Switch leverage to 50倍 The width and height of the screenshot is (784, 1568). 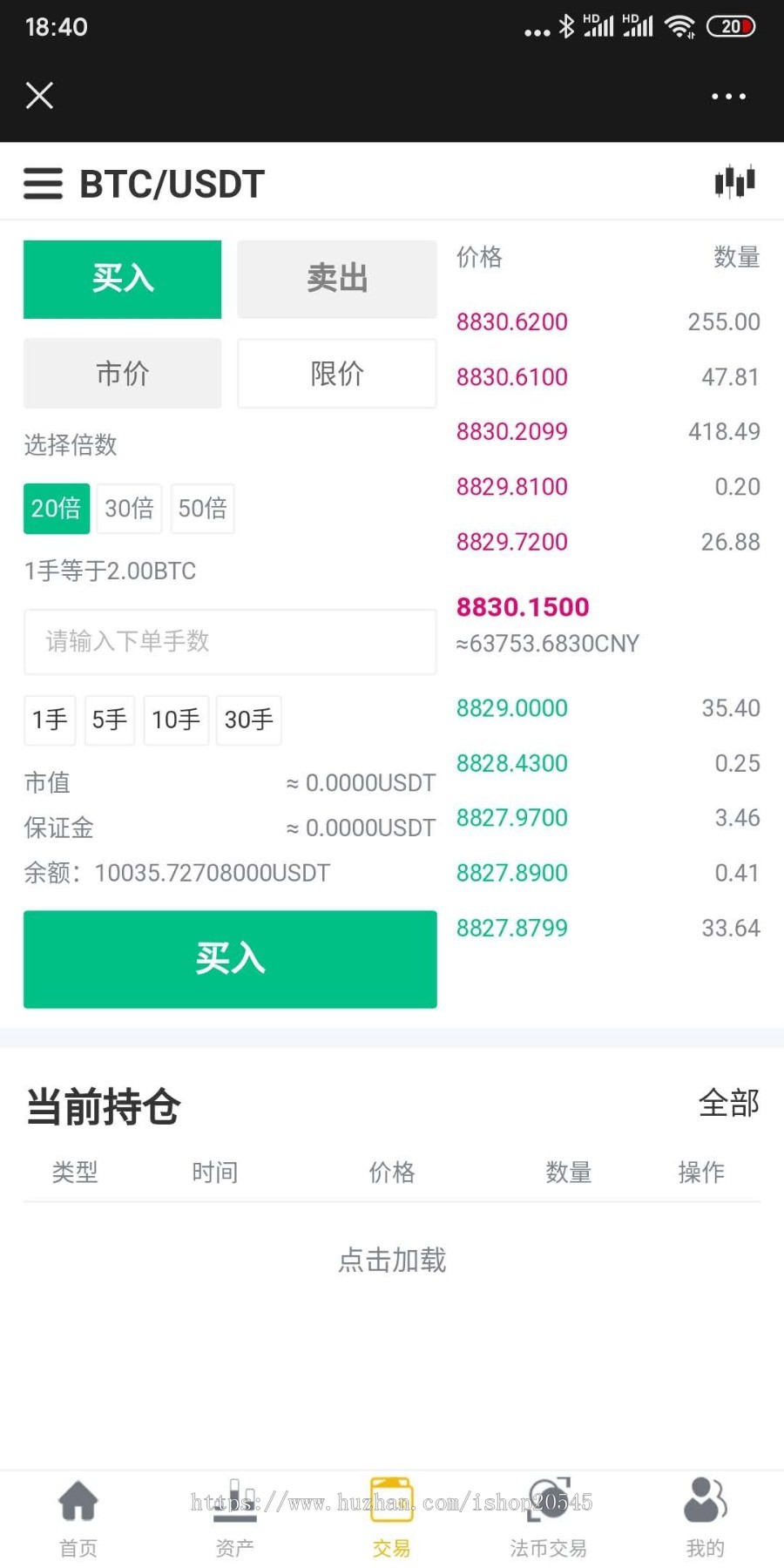202,509
